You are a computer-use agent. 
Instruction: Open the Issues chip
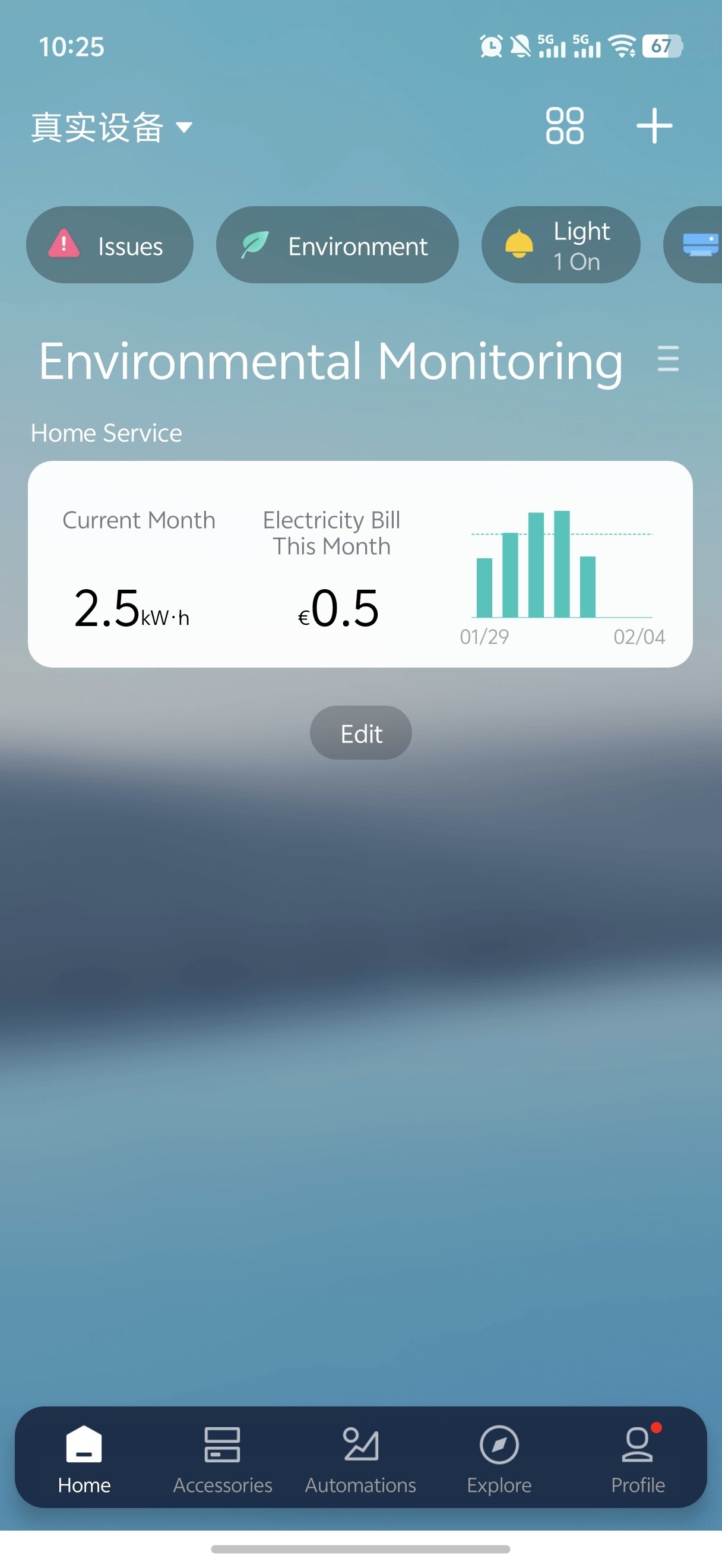click(x=109, y=245)
